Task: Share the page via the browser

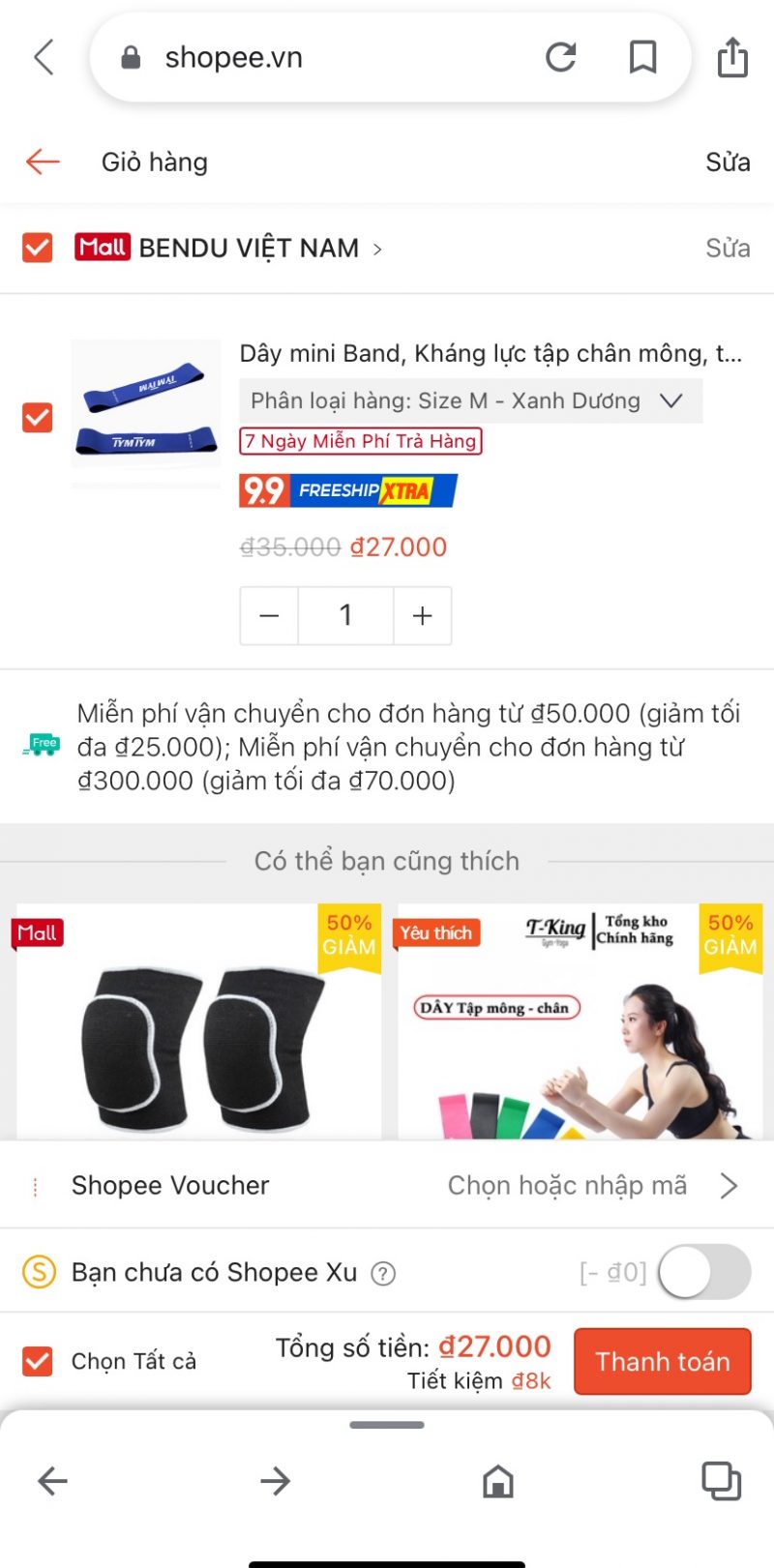Action: pyautogui.click(x=732, y=58)
